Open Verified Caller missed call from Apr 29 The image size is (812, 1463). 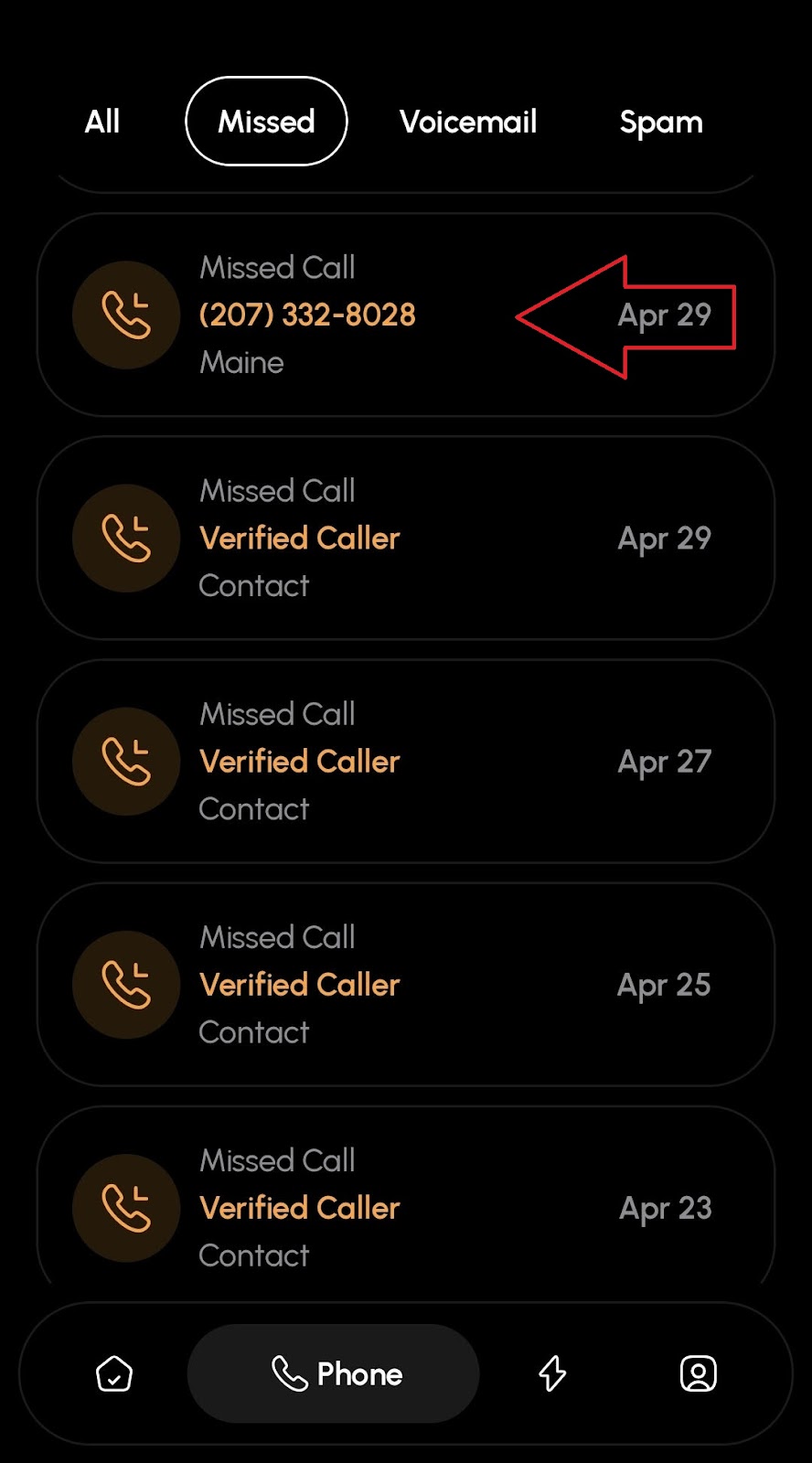tap(405, 538)
